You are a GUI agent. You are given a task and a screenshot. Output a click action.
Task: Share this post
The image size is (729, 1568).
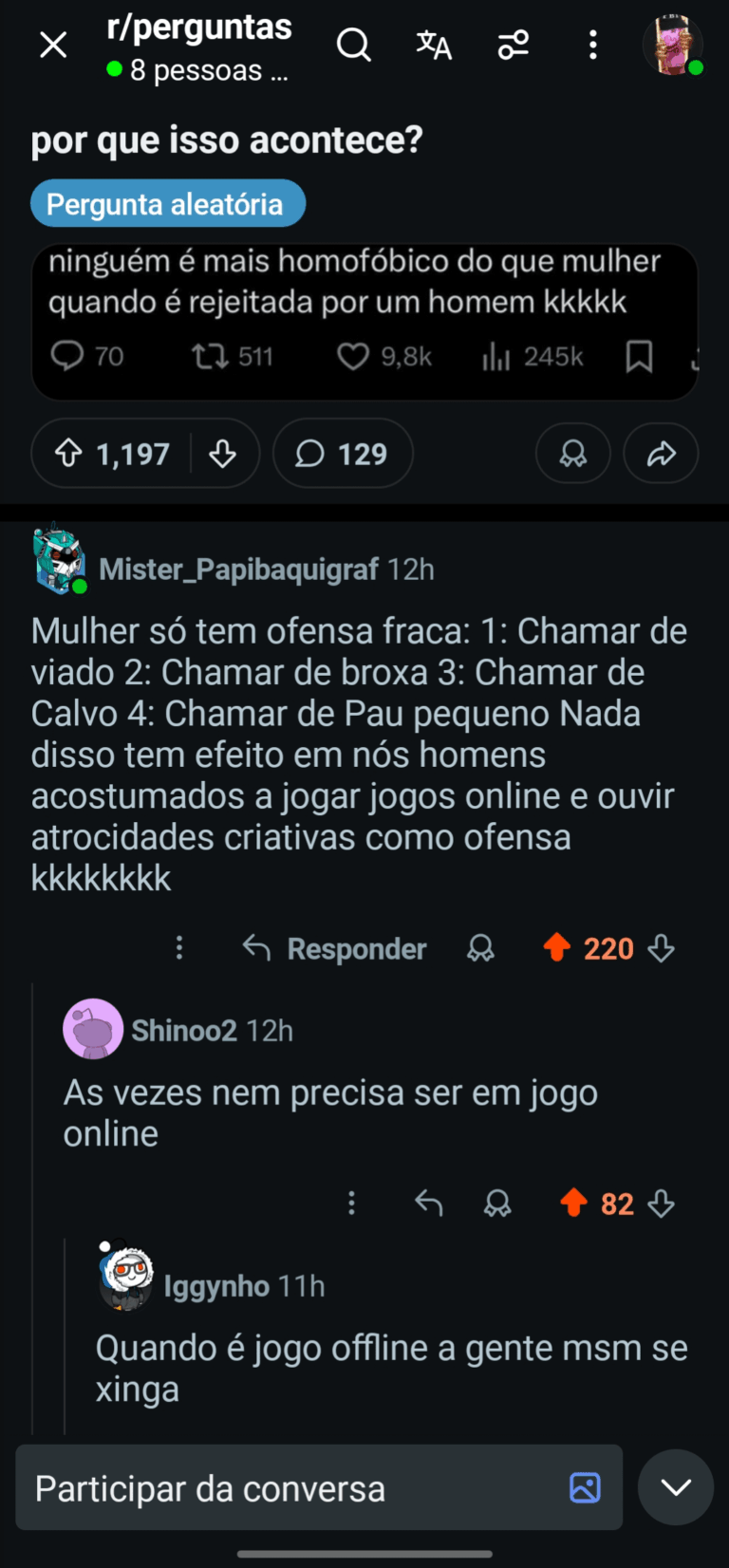point(661,455)
